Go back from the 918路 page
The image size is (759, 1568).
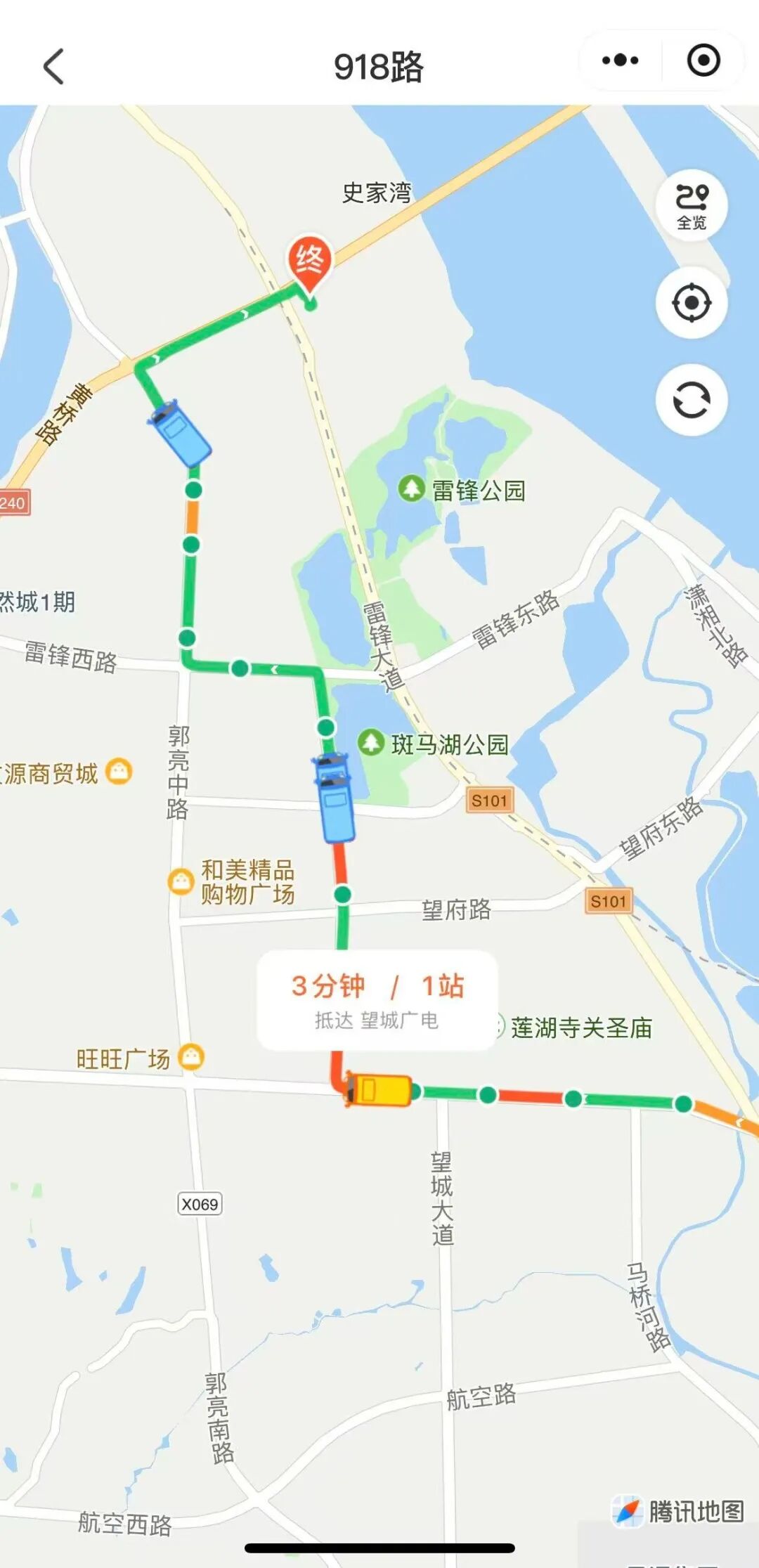click(x=53, y=67)
